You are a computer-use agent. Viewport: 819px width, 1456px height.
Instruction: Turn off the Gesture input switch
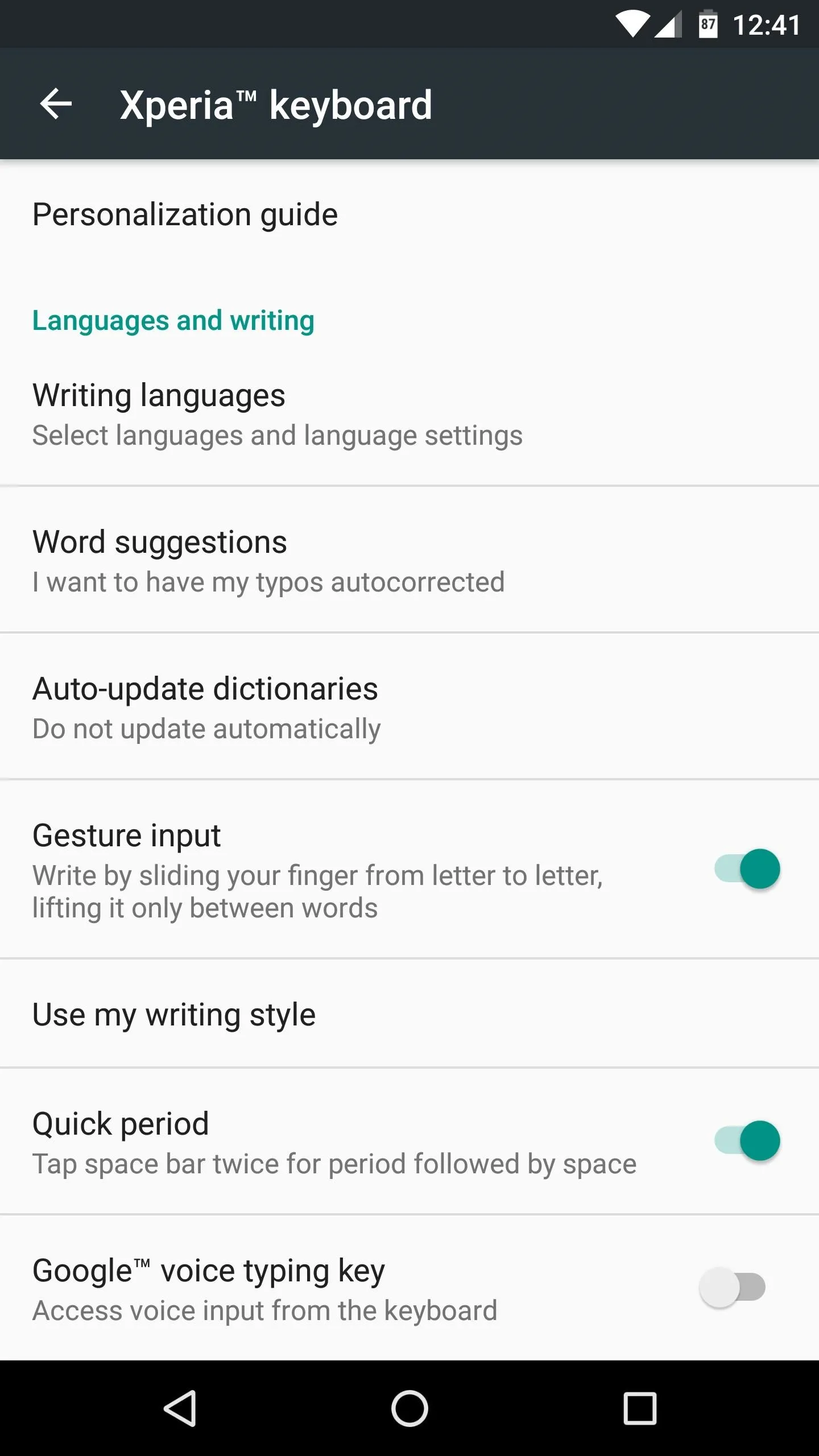click(747, 869)
